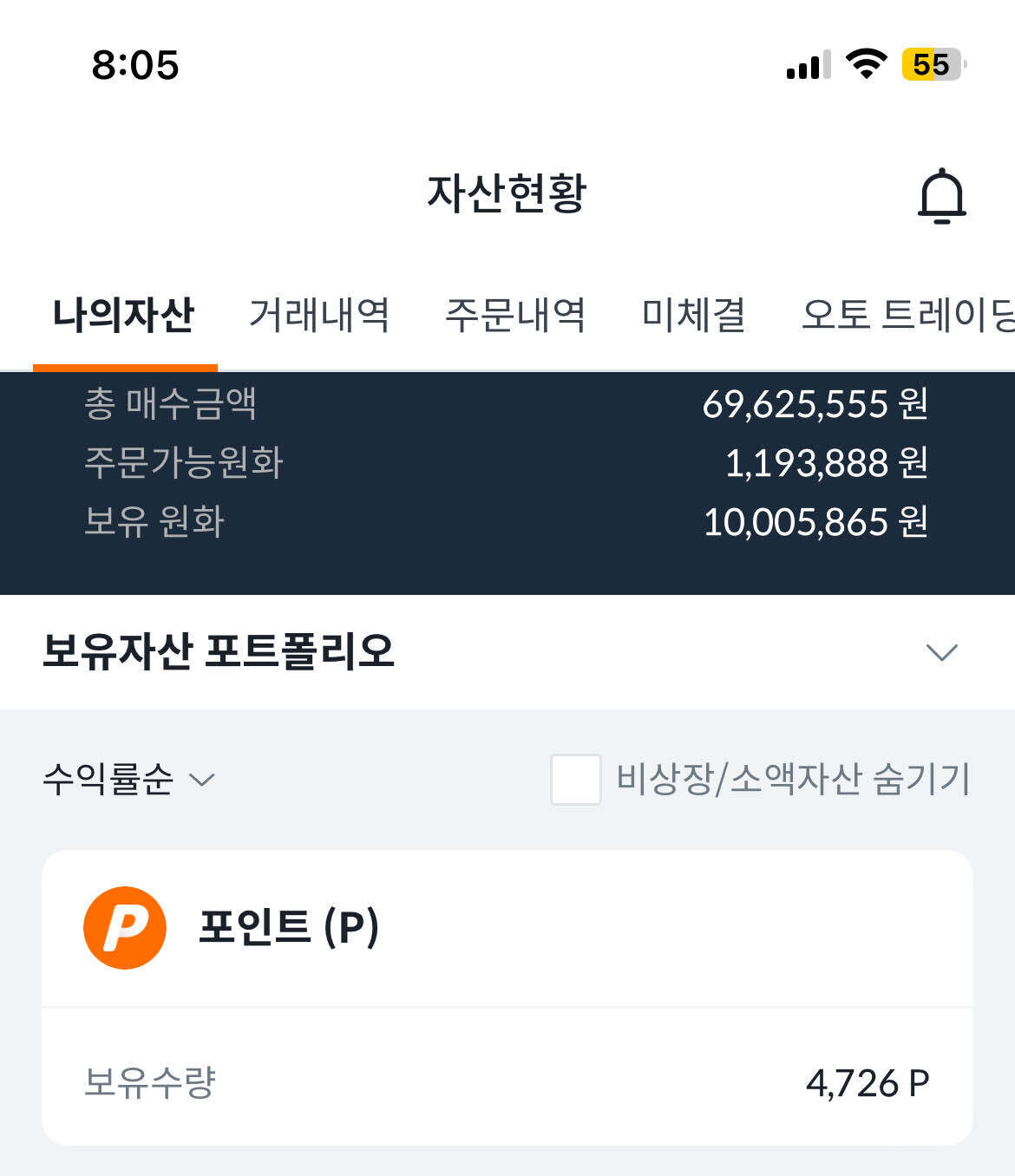
Task: Tap the 오토 트레이딩 menu item
Action: (906, 317)
